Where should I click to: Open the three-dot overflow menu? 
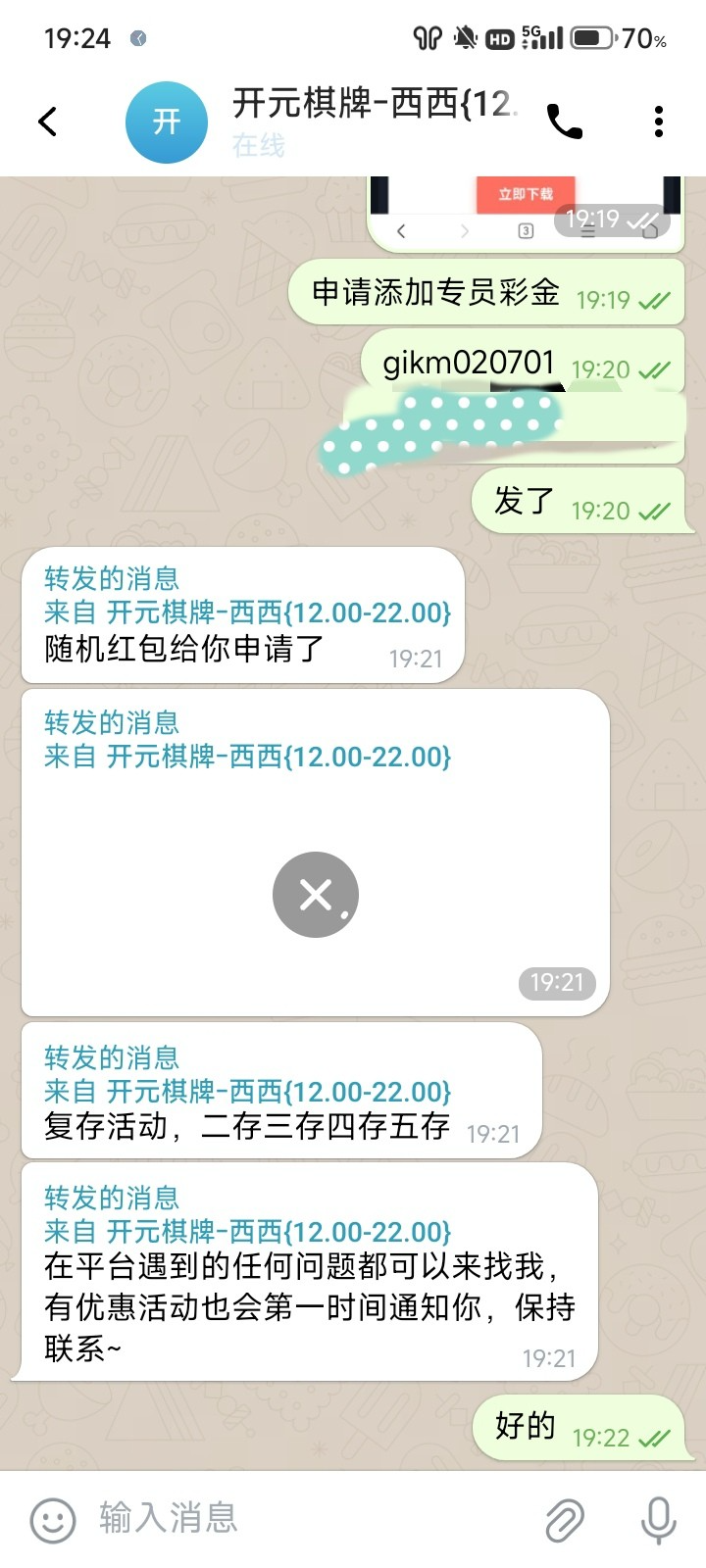[659, 122]
